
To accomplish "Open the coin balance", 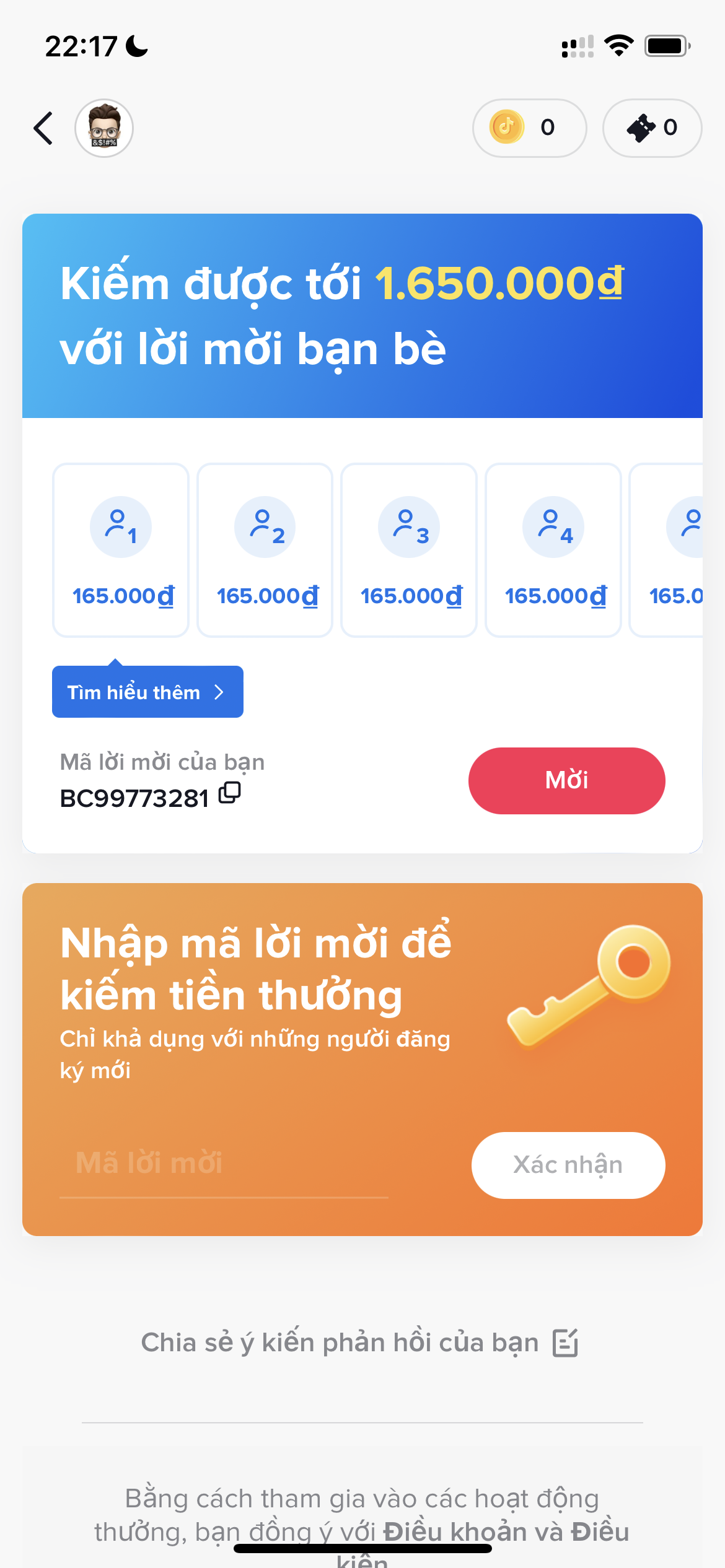I will [529, 128].
